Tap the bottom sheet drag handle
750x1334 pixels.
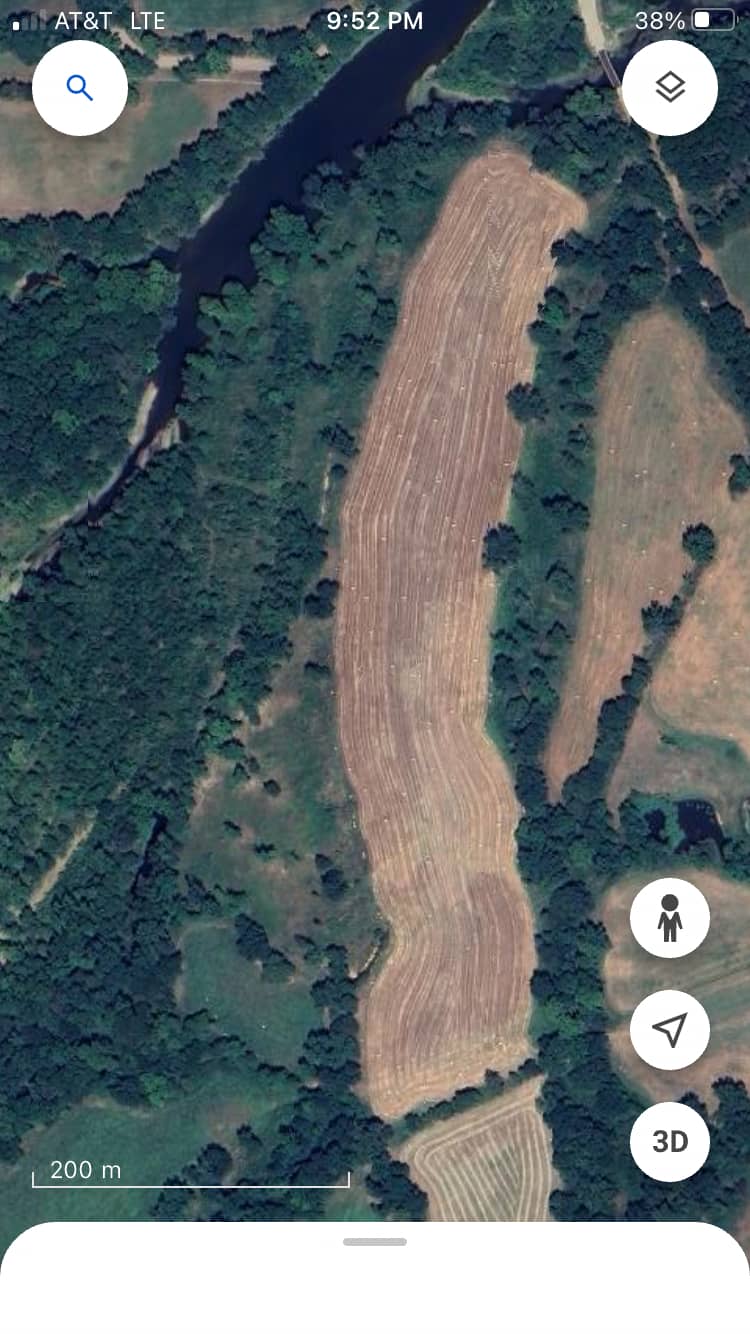click(375, 1242)
